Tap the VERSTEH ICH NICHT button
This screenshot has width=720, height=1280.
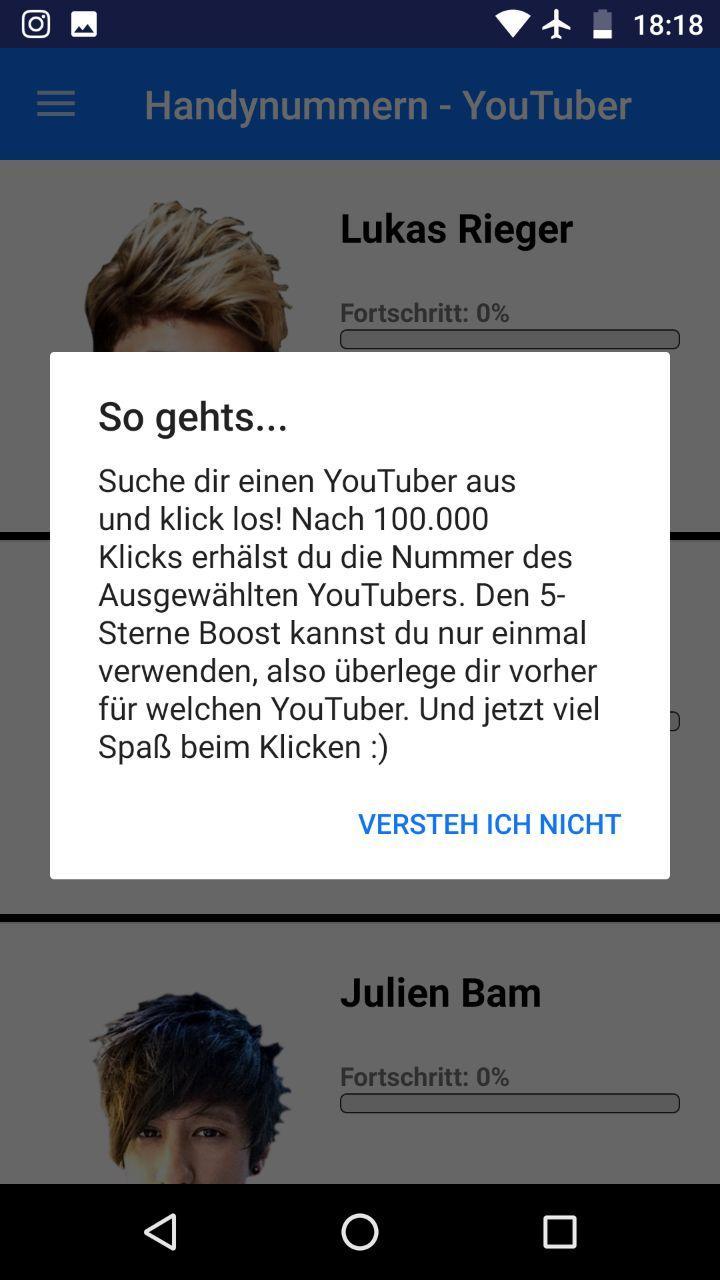point(489,823)
